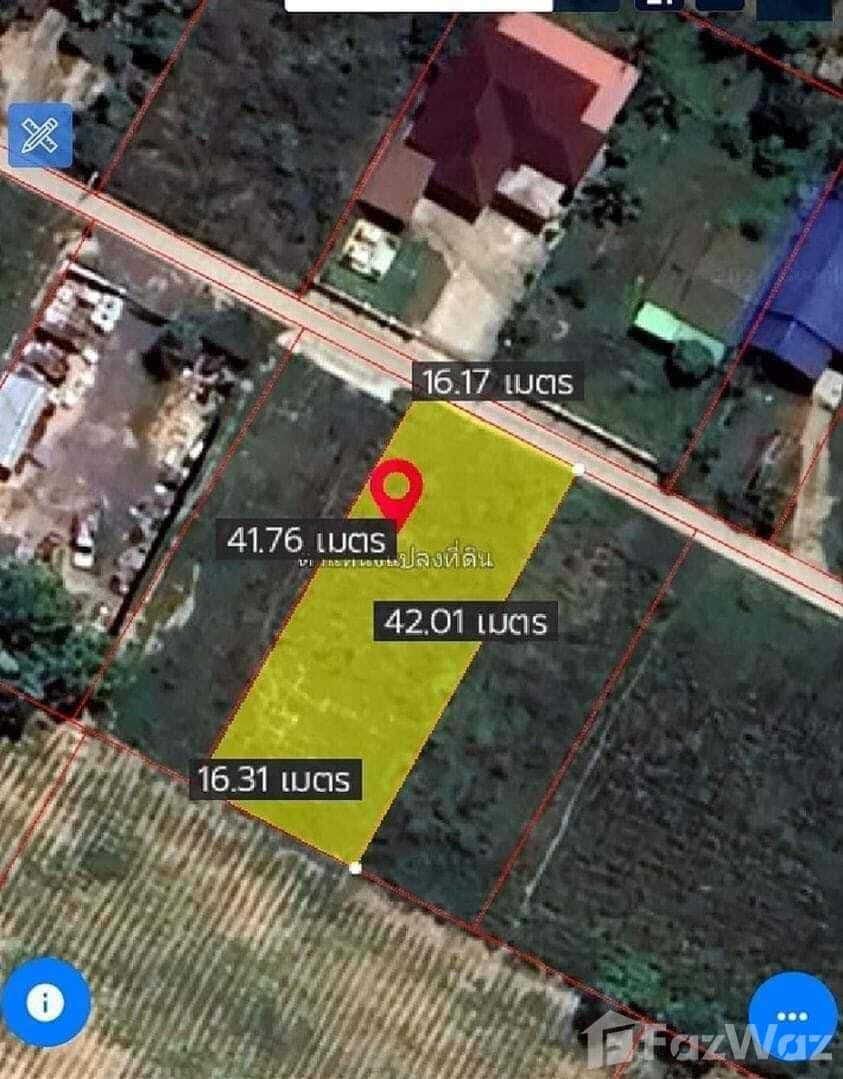843x1079 pixels.
Task: Expand the 42.01 เมตร measurement label
Action: [x=465, y=622]
